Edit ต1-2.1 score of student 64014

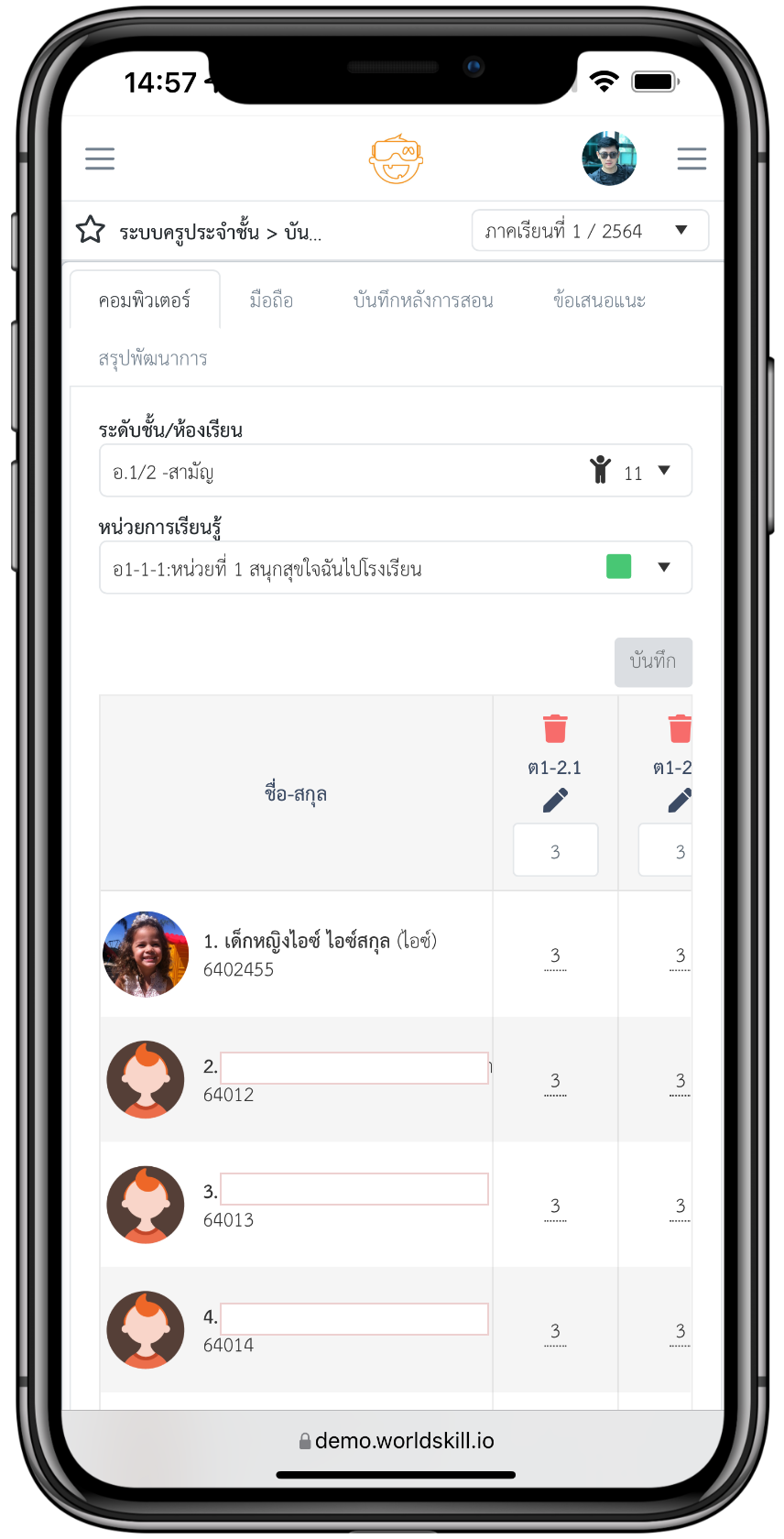coord(555,1331)
